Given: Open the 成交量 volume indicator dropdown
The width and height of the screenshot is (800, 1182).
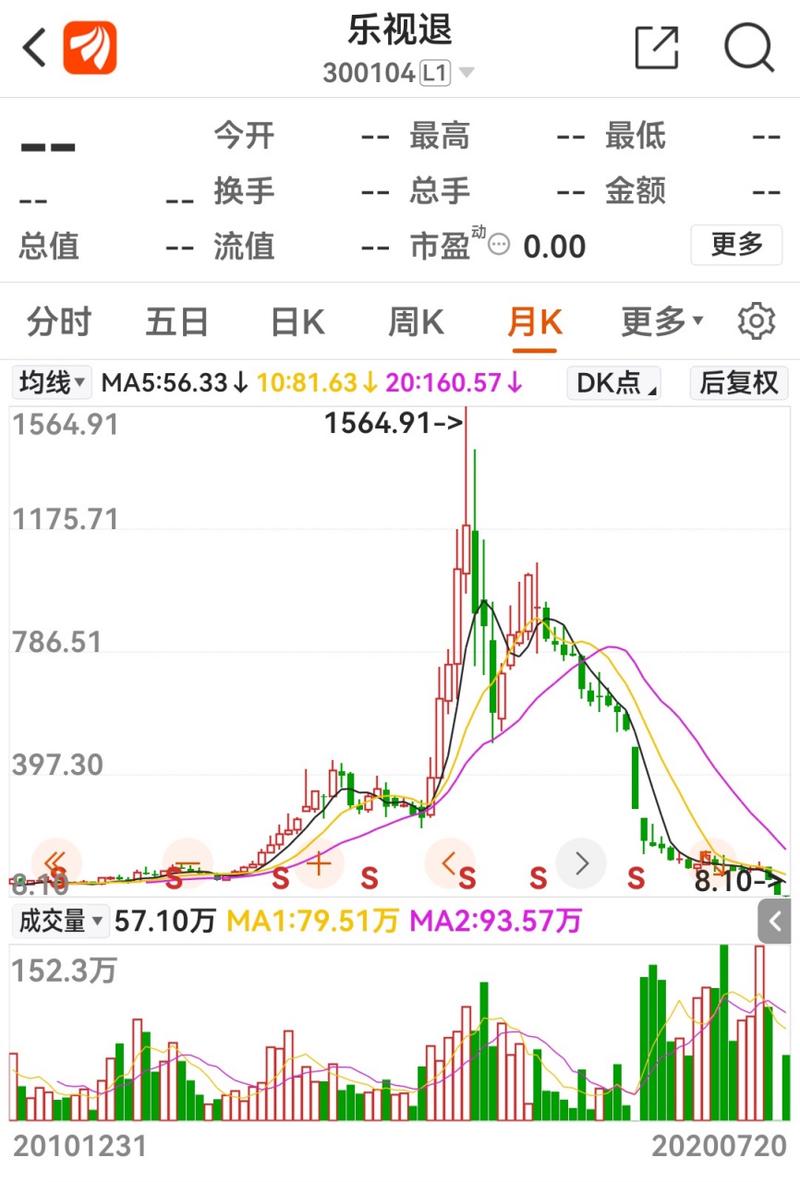Looking at the screenshot, I should pos(60,921).
